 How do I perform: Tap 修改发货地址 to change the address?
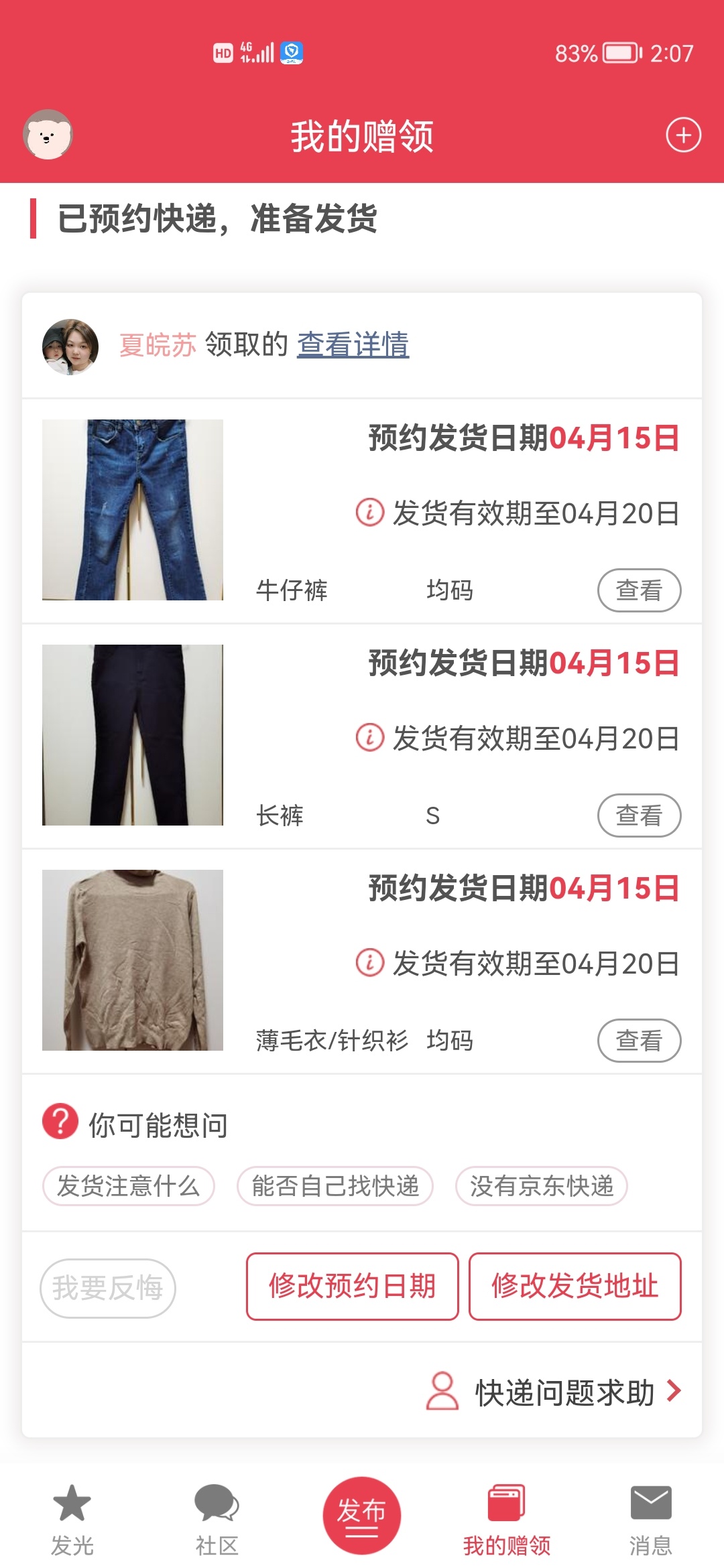point(575,1287)
